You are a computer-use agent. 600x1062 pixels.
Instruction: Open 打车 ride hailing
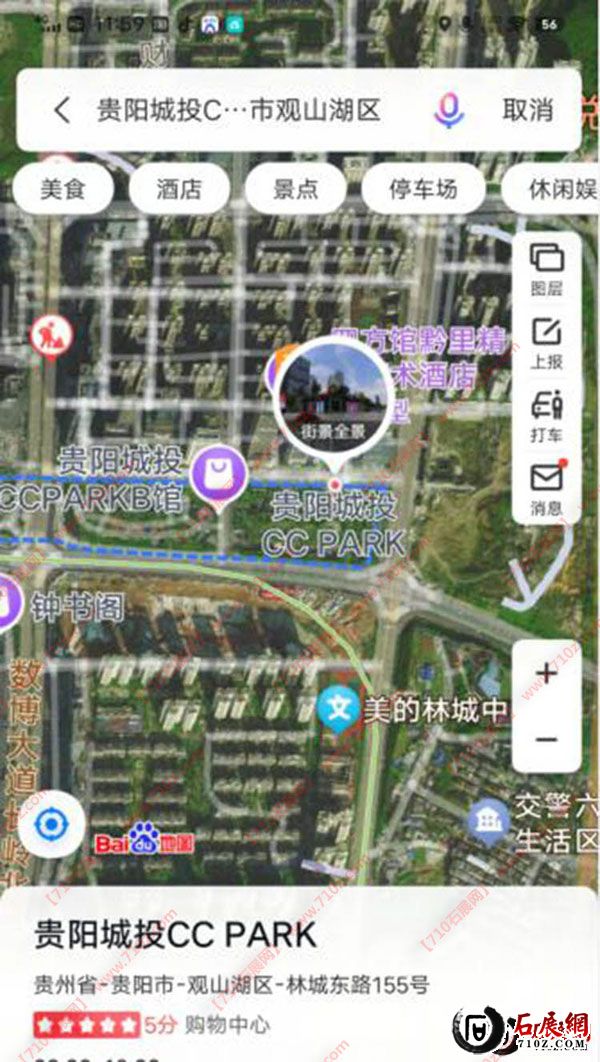point(546,416)
